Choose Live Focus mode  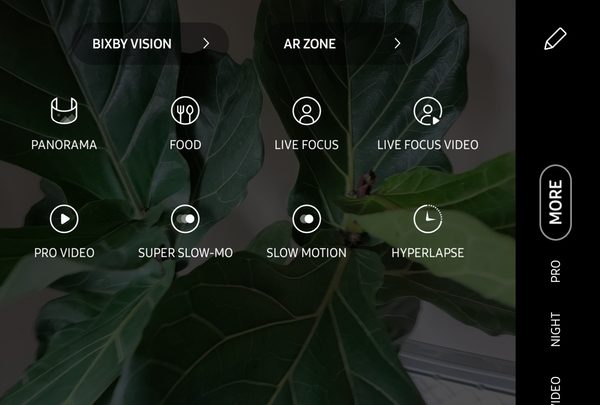coord(306,124)
